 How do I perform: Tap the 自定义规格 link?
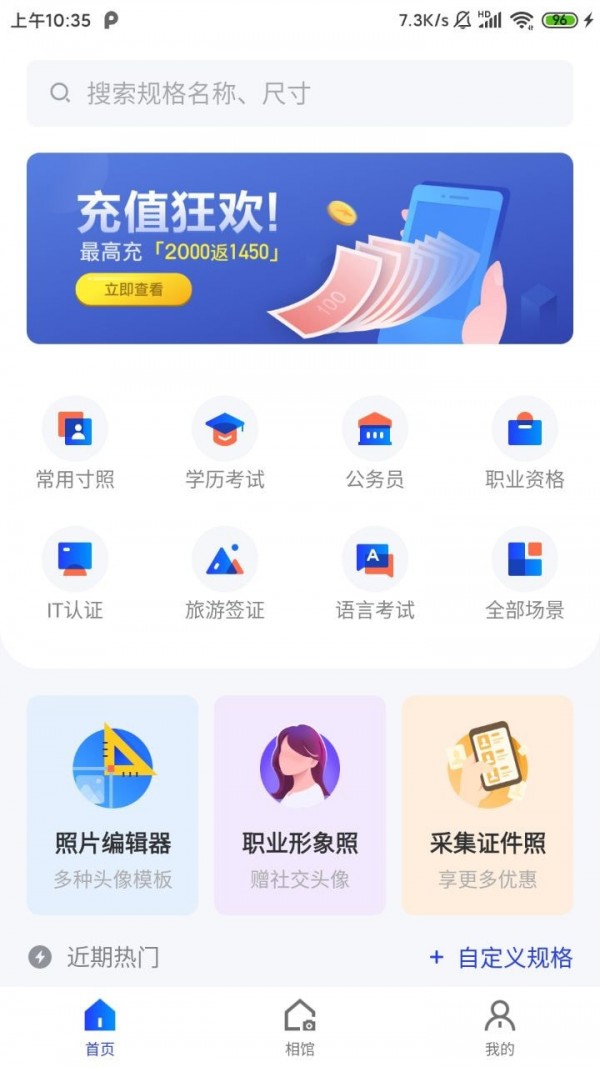501,958
